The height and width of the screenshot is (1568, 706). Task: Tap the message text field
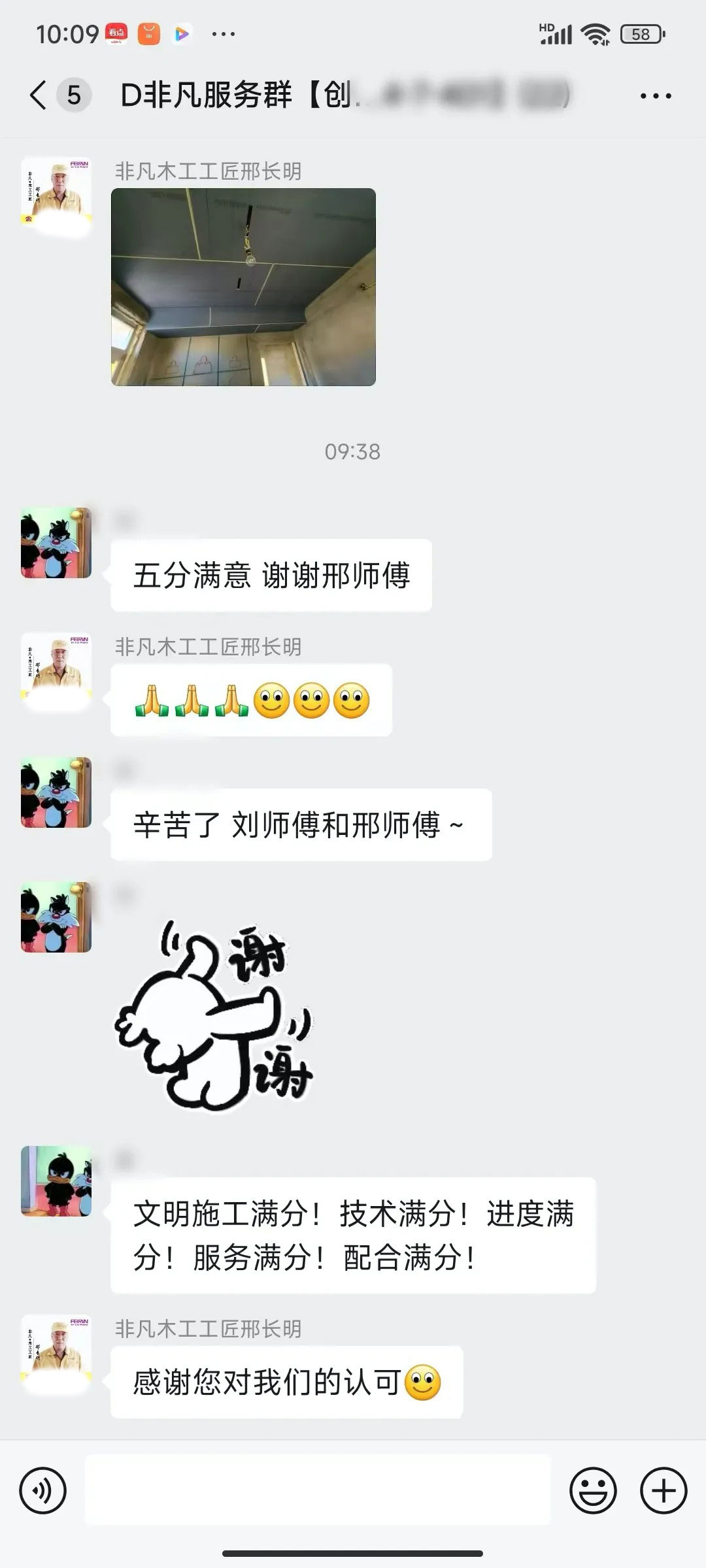318,1491
